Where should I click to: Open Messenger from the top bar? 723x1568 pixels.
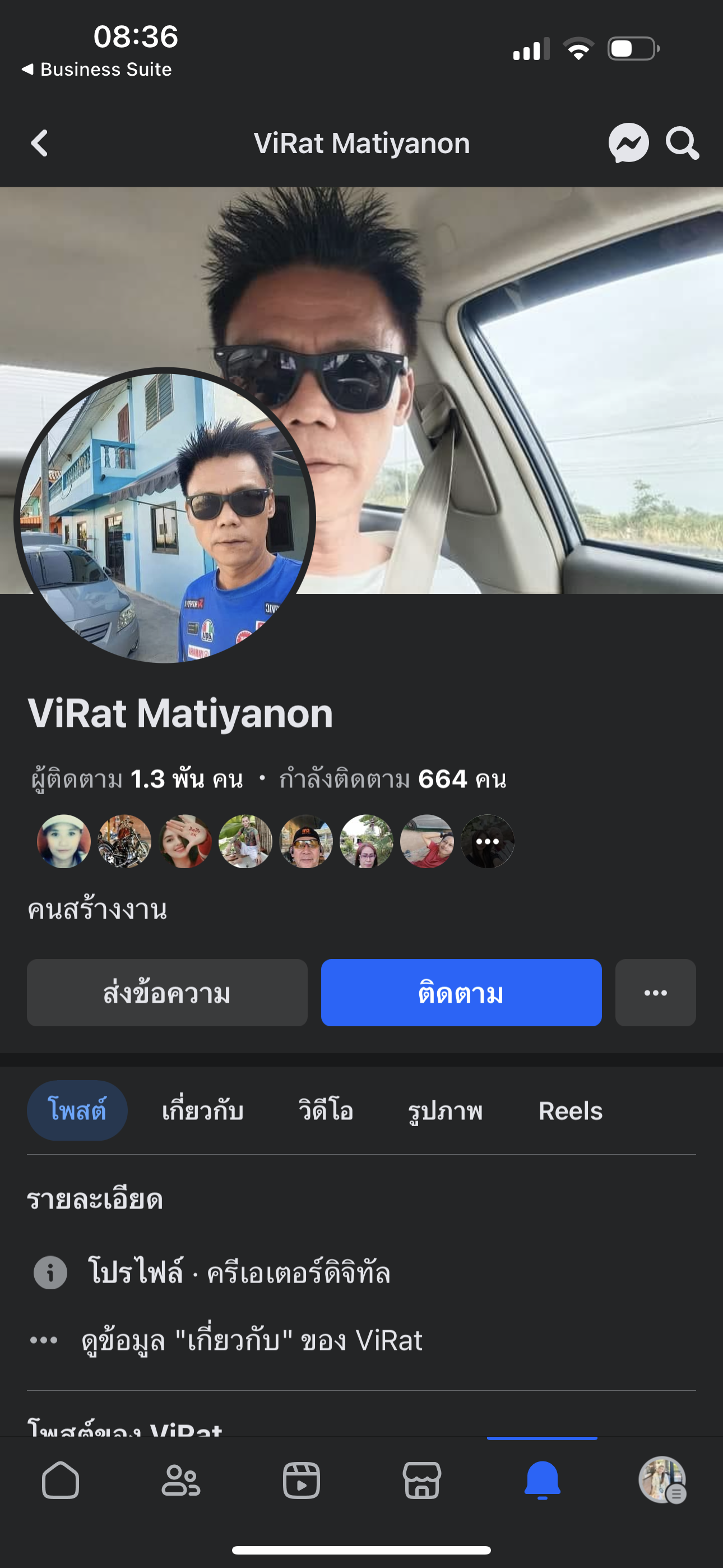[628, 144]
